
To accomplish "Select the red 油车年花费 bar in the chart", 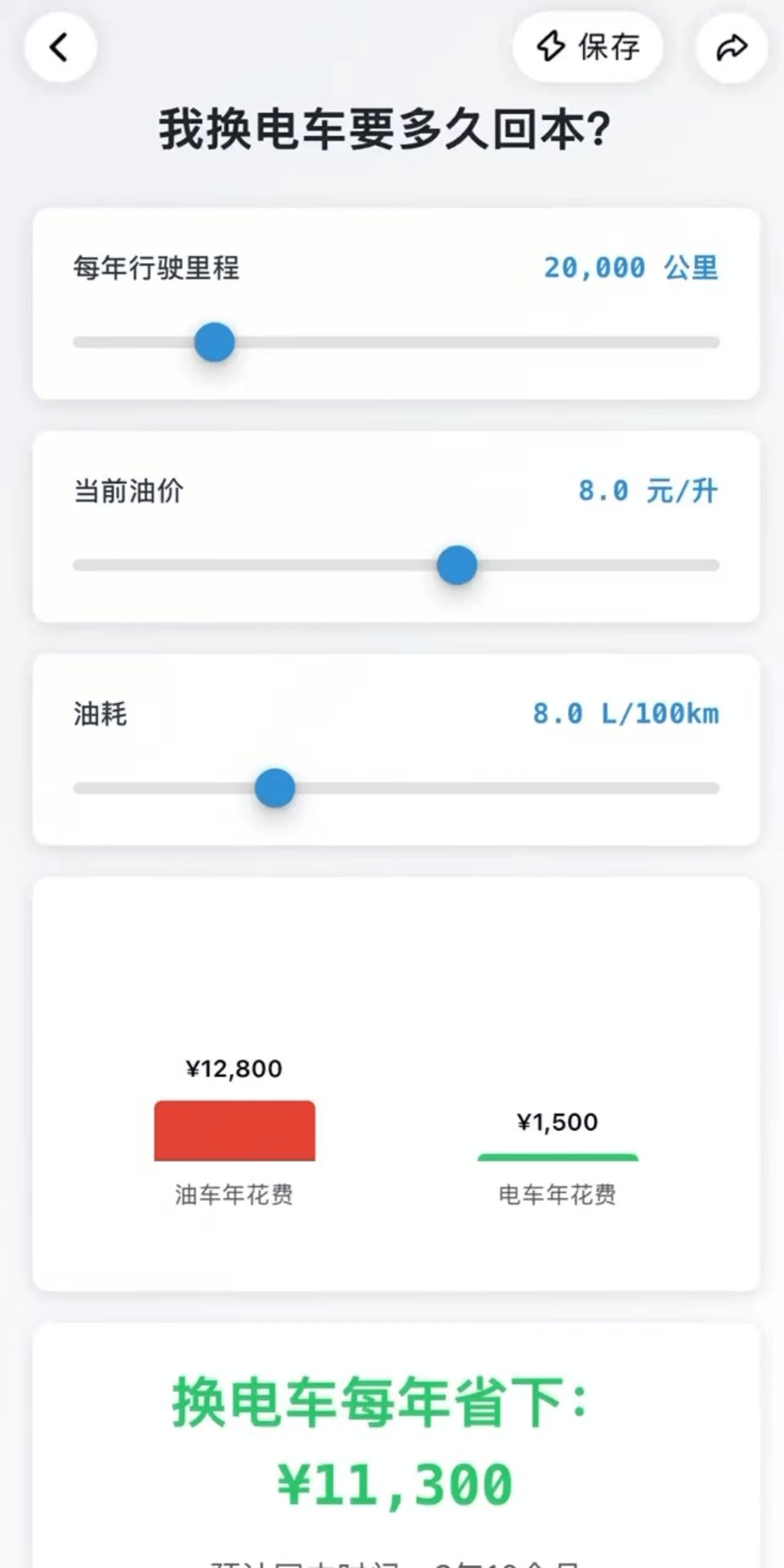I will point(234,1130).
